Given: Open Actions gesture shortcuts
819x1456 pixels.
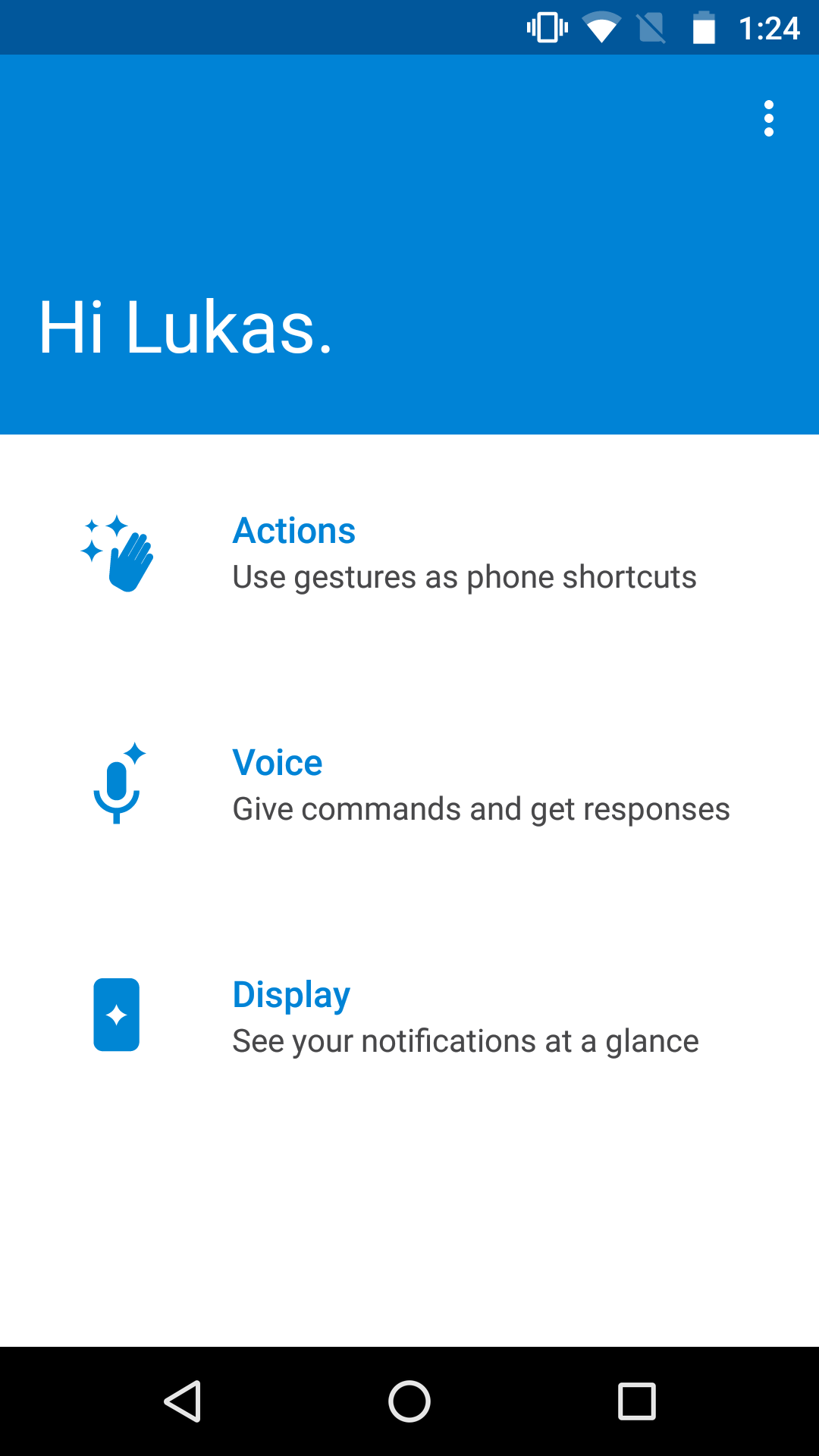Looking at the screenshot, I should click(409, 554).
